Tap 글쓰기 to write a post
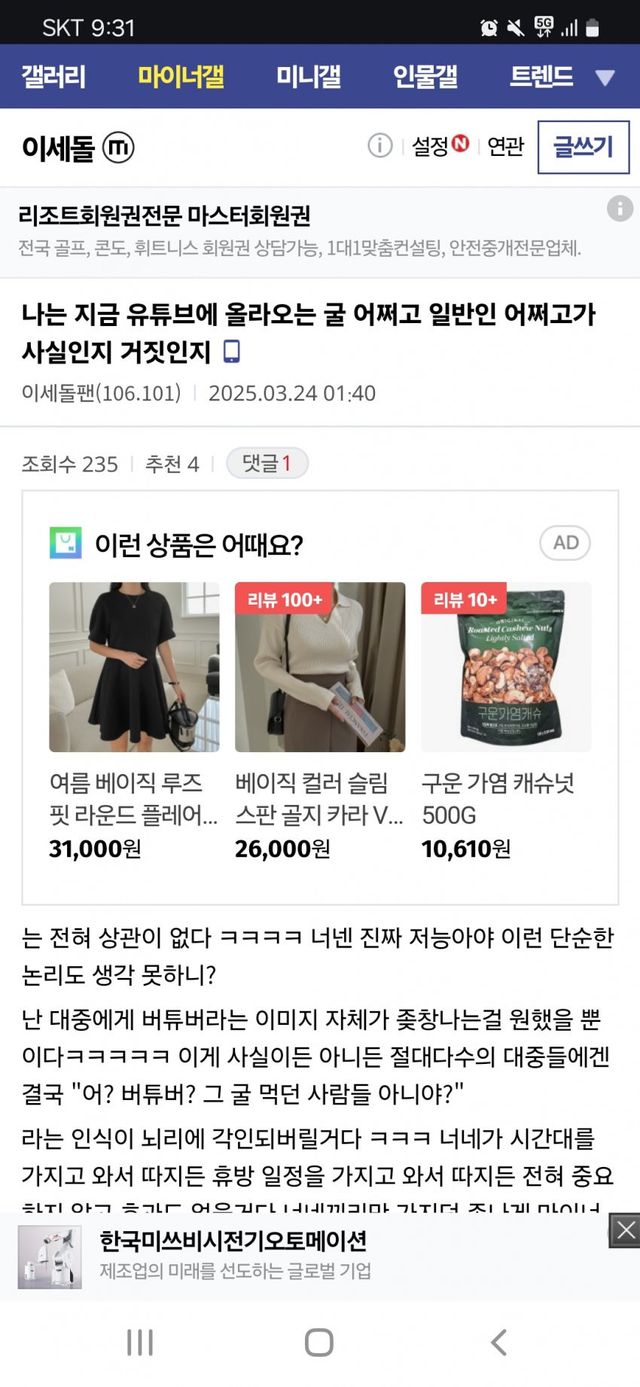 583,147
